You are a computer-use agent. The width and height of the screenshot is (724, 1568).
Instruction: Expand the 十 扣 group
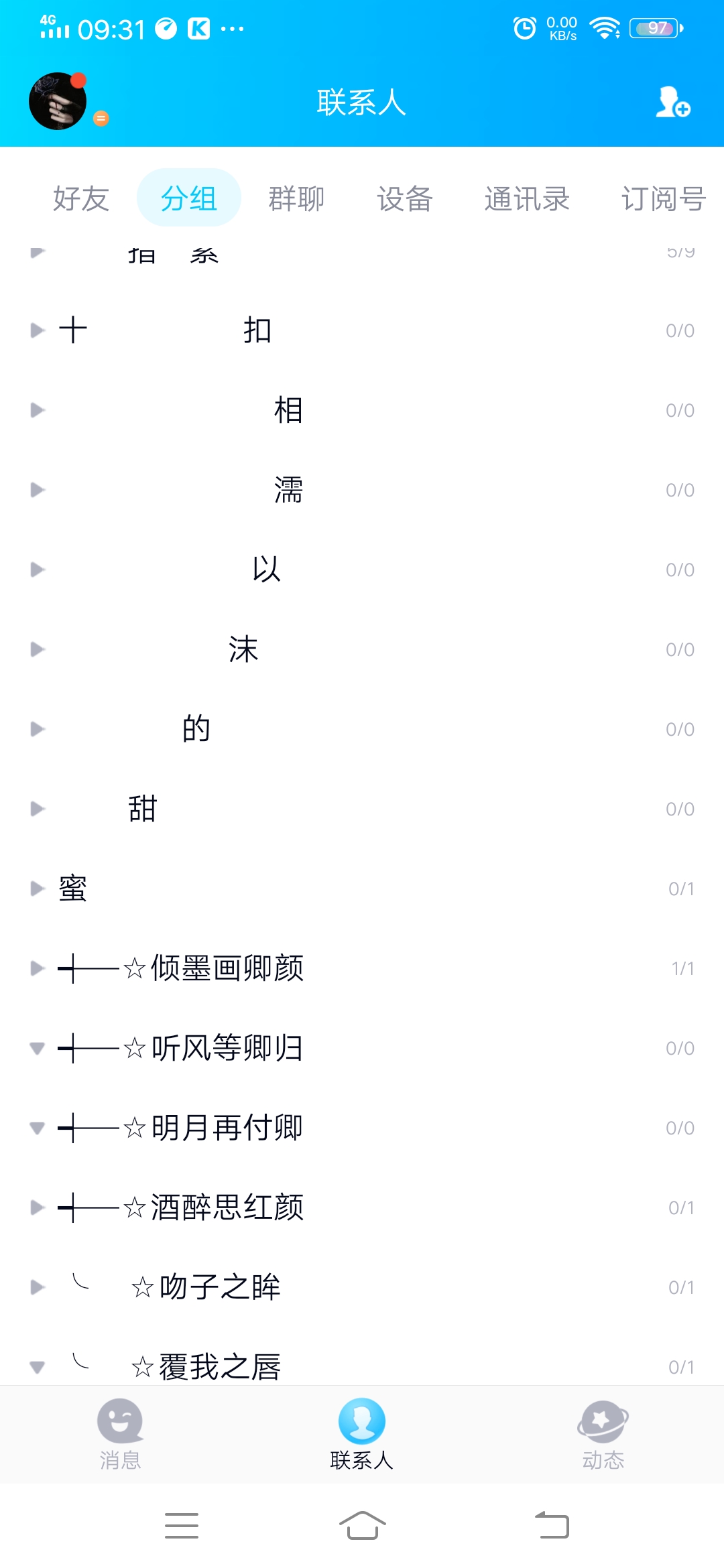[x=362, y=330]
